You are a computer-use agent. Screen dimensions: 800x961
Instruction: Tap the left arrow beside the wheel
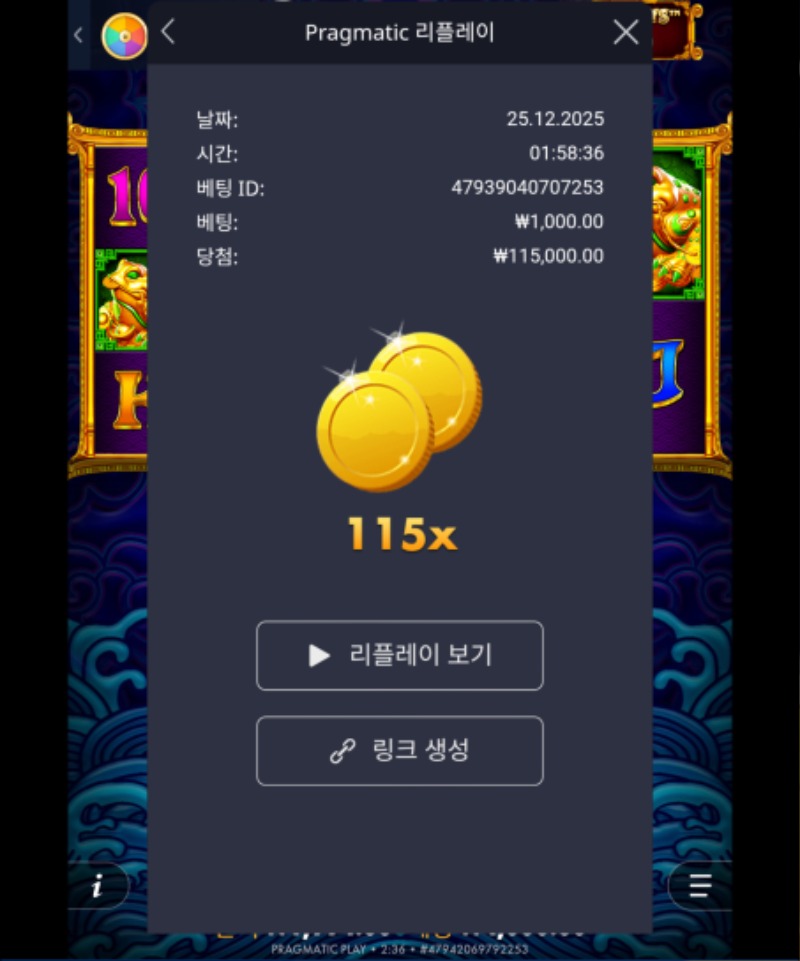[78, 36]
